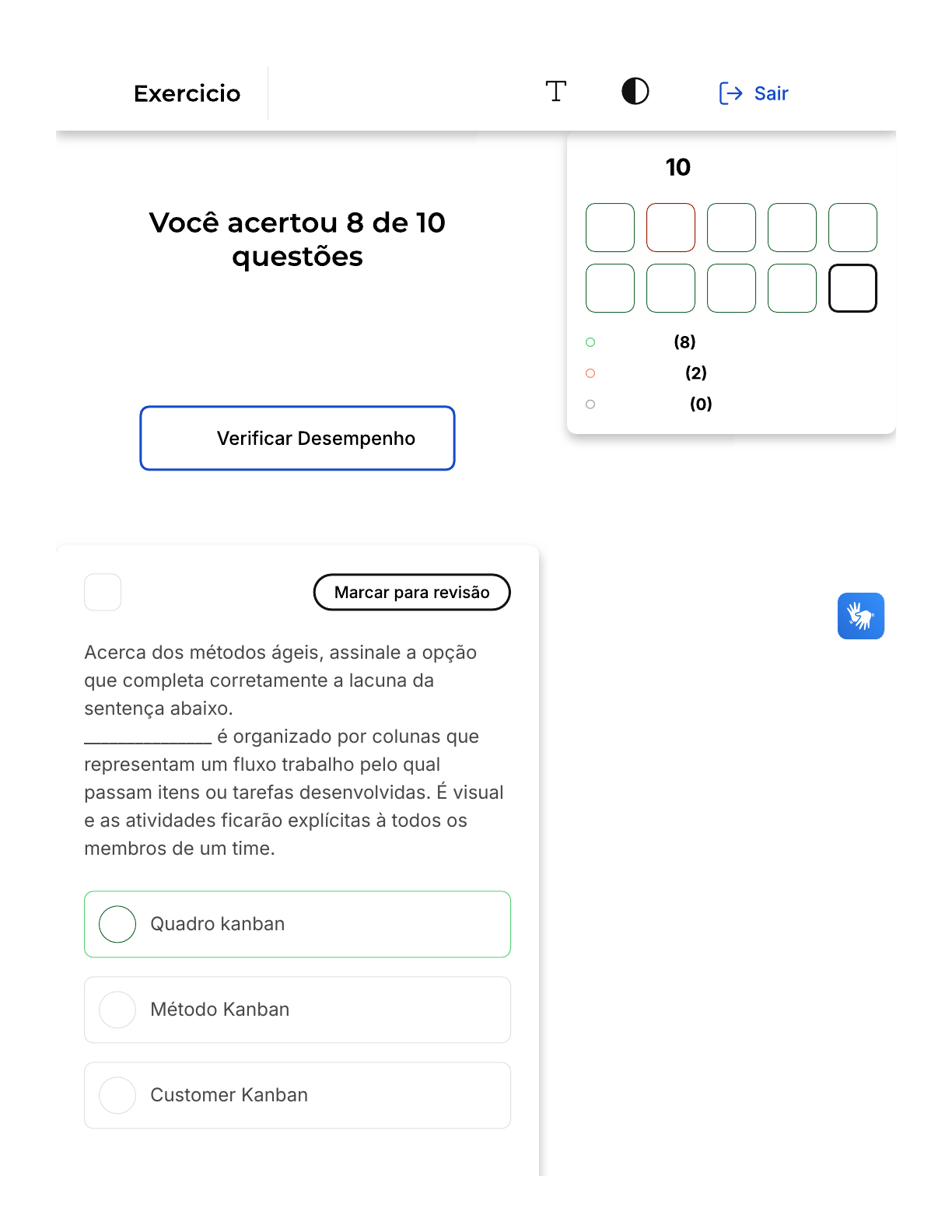The image size is (952, 1232).
Task: Select the Método Kanban option
Action: [297, 1010]
